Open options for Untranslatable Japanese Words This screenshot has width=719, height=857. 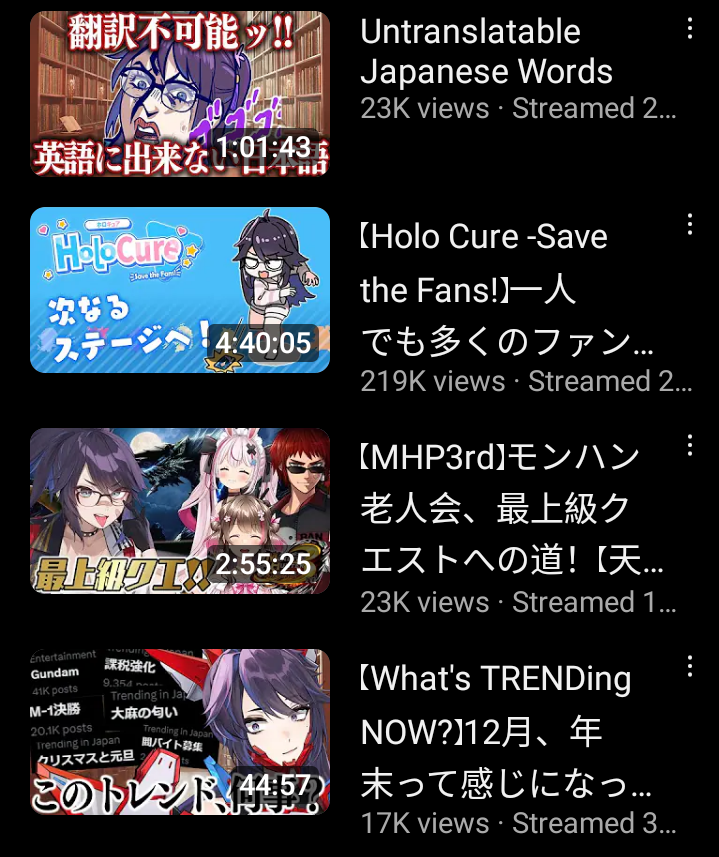click(x=690, y=29)
